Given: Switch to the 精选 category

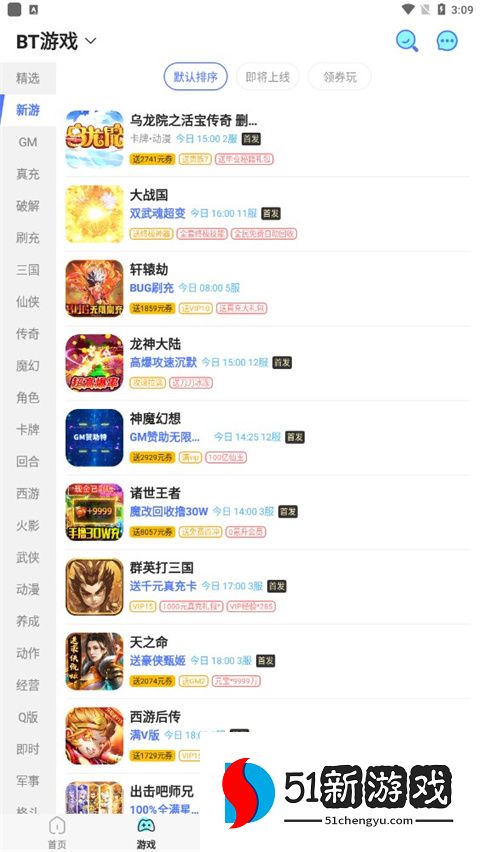Looking at the screenshot, I should tap(28, 78).
